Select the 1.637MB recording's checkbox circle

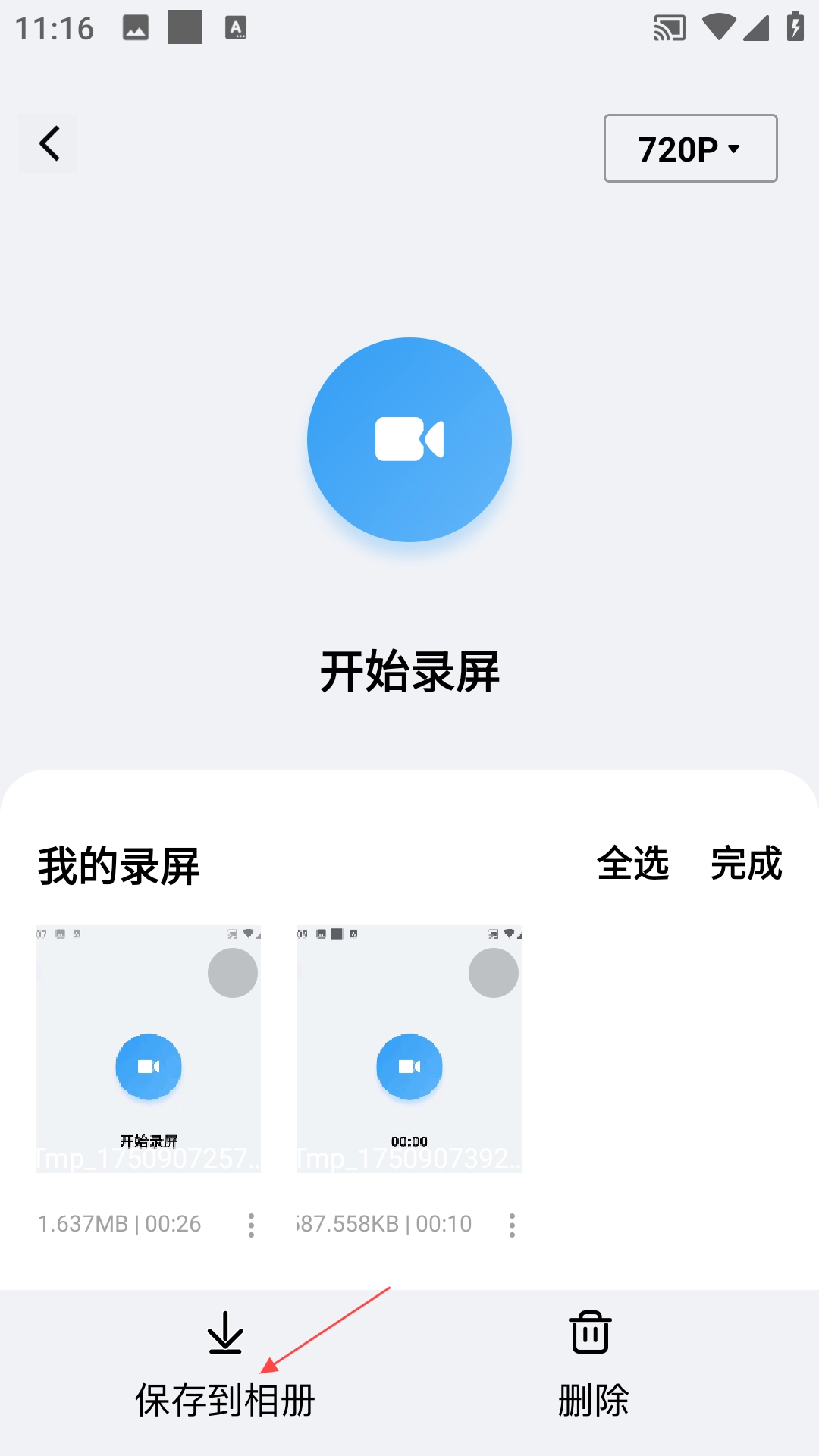pyautogui.click(x=233, y=973)
